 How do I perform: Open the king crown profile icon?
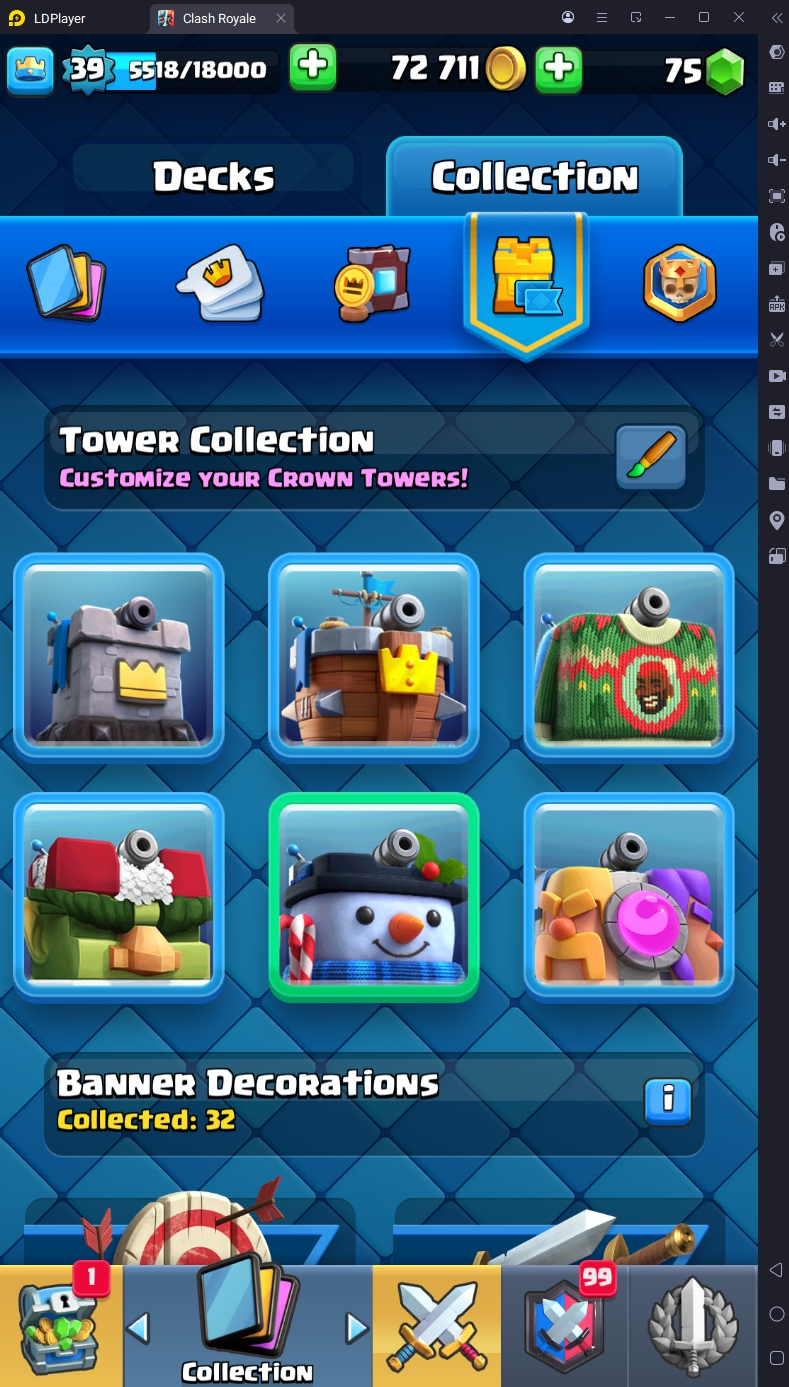[x=30, y=69]
